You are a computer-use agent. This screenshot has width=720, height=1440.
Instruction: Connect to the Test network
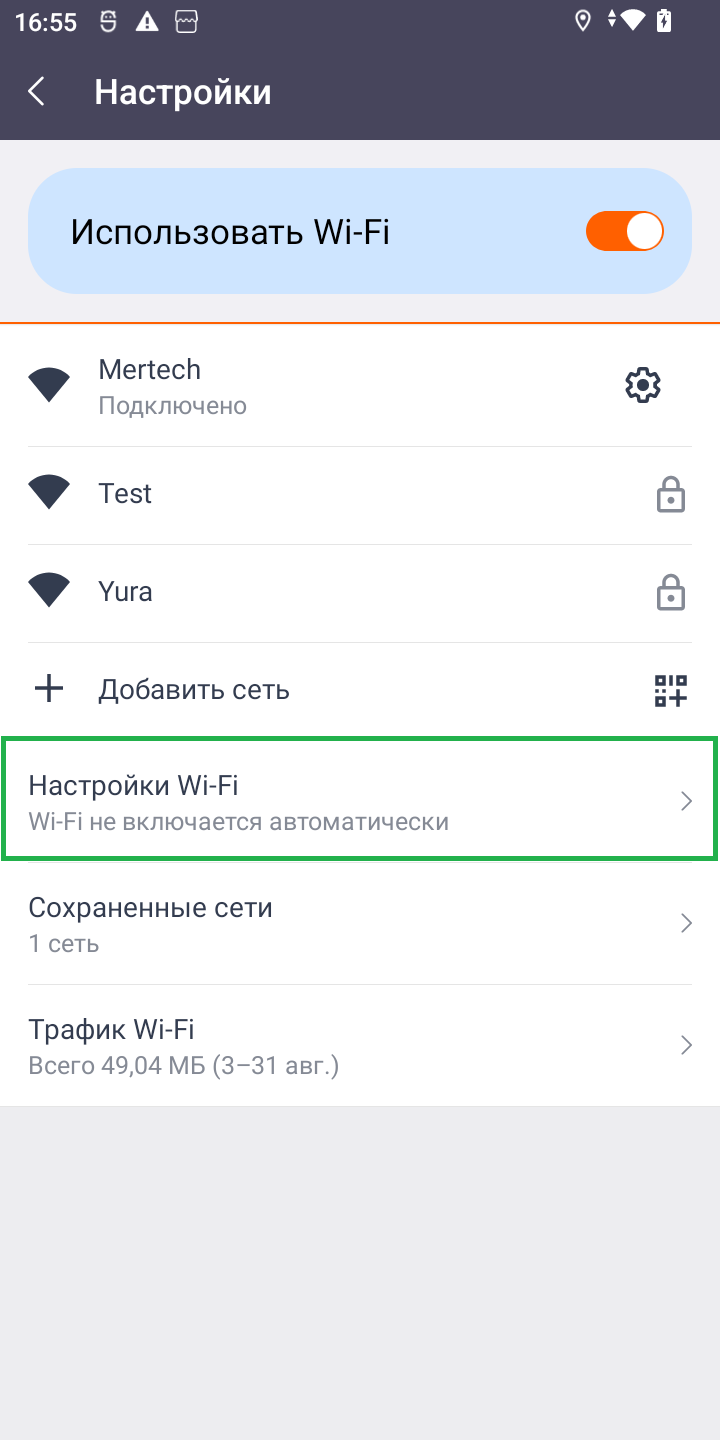pos(300,494)
